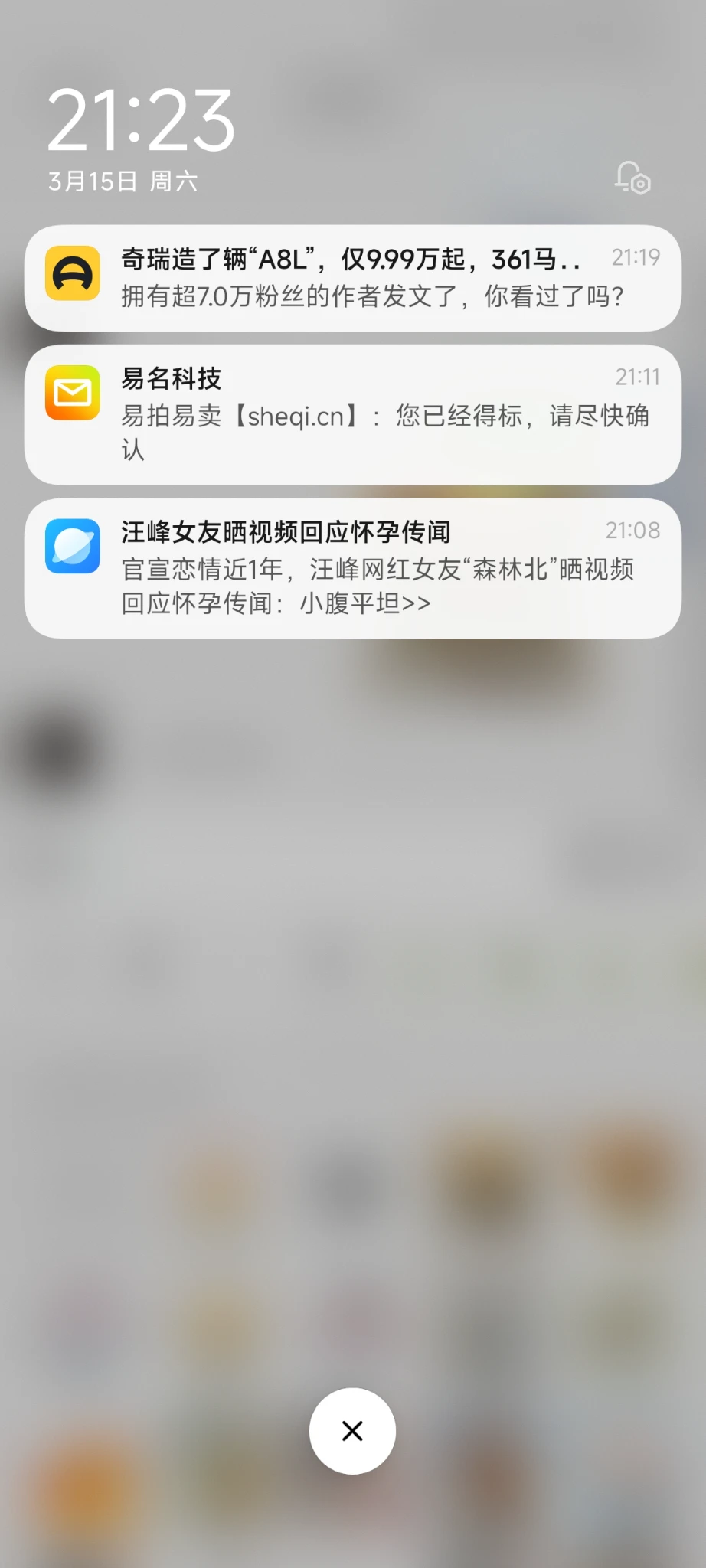
Task: Open notification settings bell icon
Action: [632, 178]
